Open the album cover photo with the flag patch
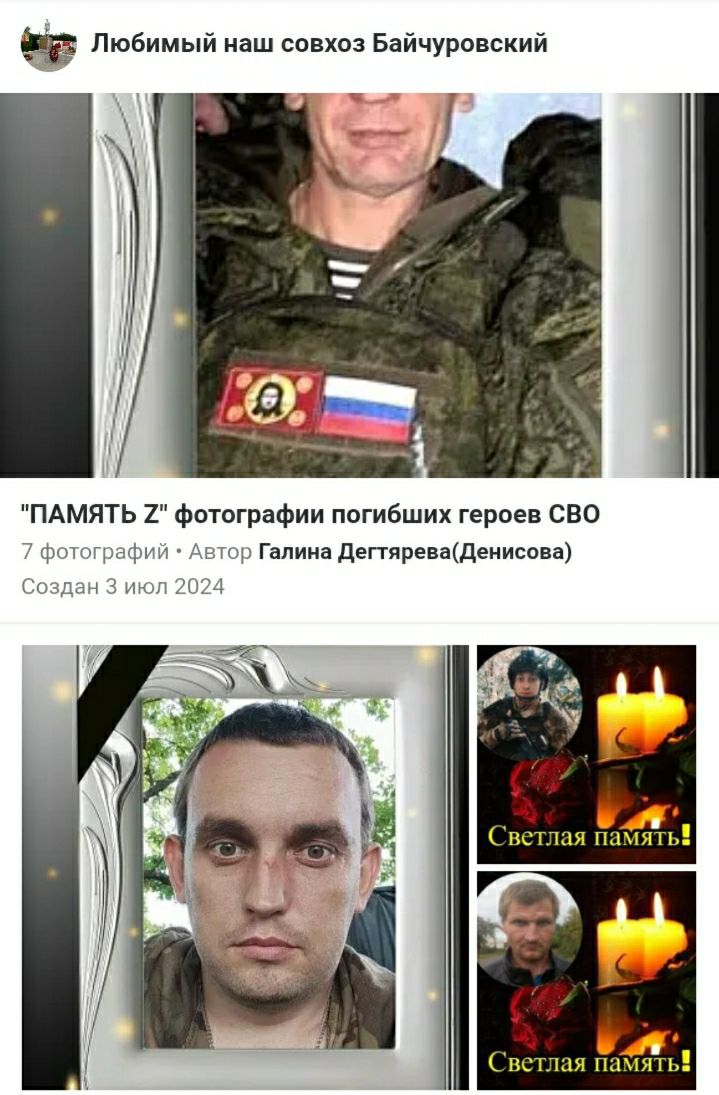The width and height of the screenshot is (719, 1095). point(359,285)
